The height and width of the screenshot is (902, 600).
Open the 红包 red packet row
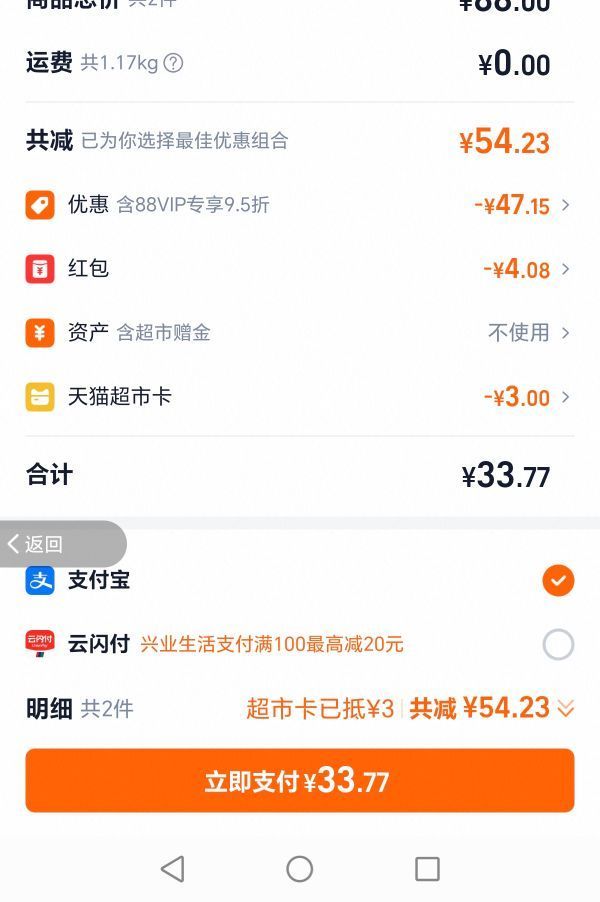coord(300,269)
